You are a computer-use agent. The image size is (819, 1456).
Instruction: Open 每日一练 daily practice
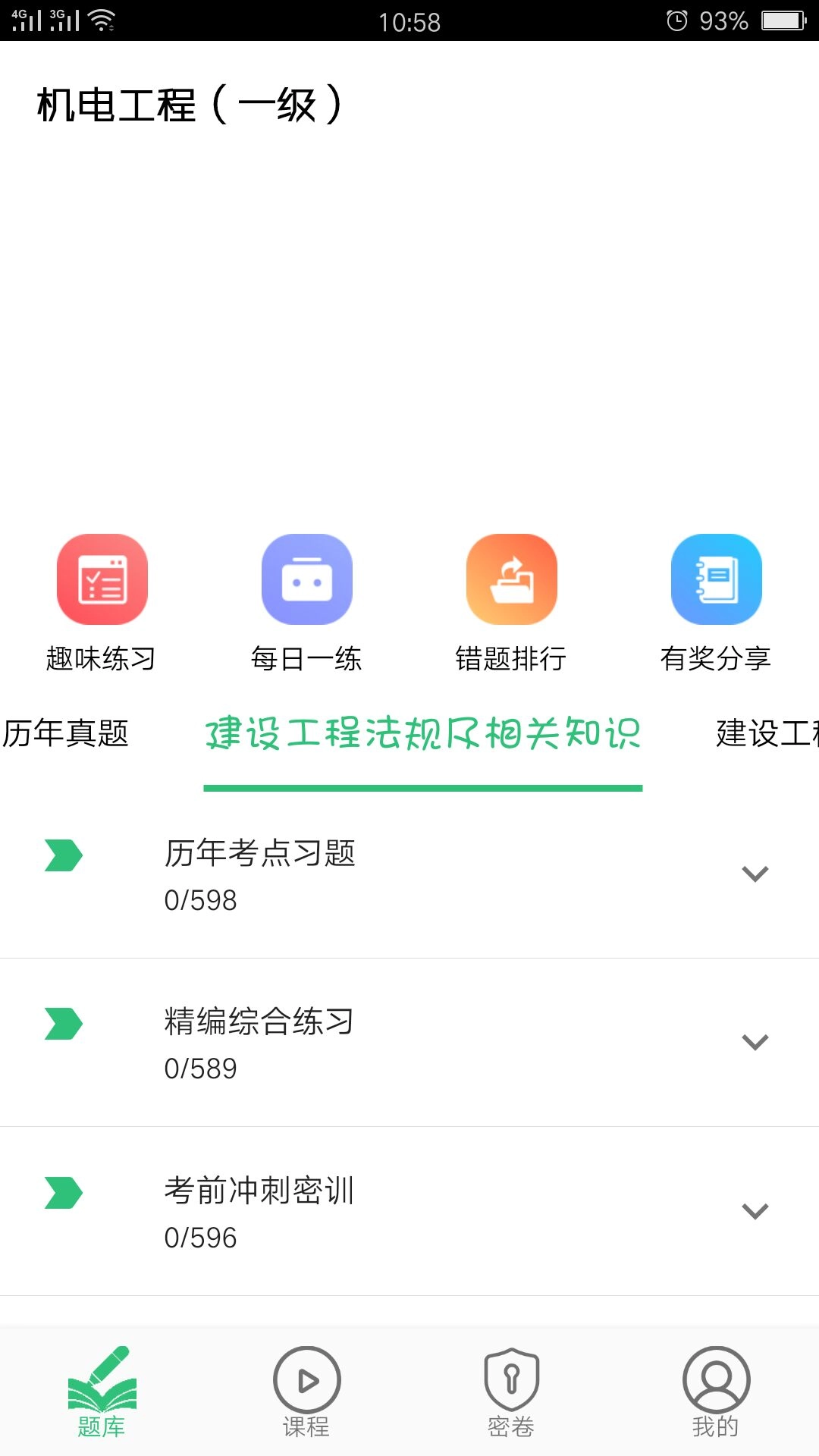coord(307,579)
